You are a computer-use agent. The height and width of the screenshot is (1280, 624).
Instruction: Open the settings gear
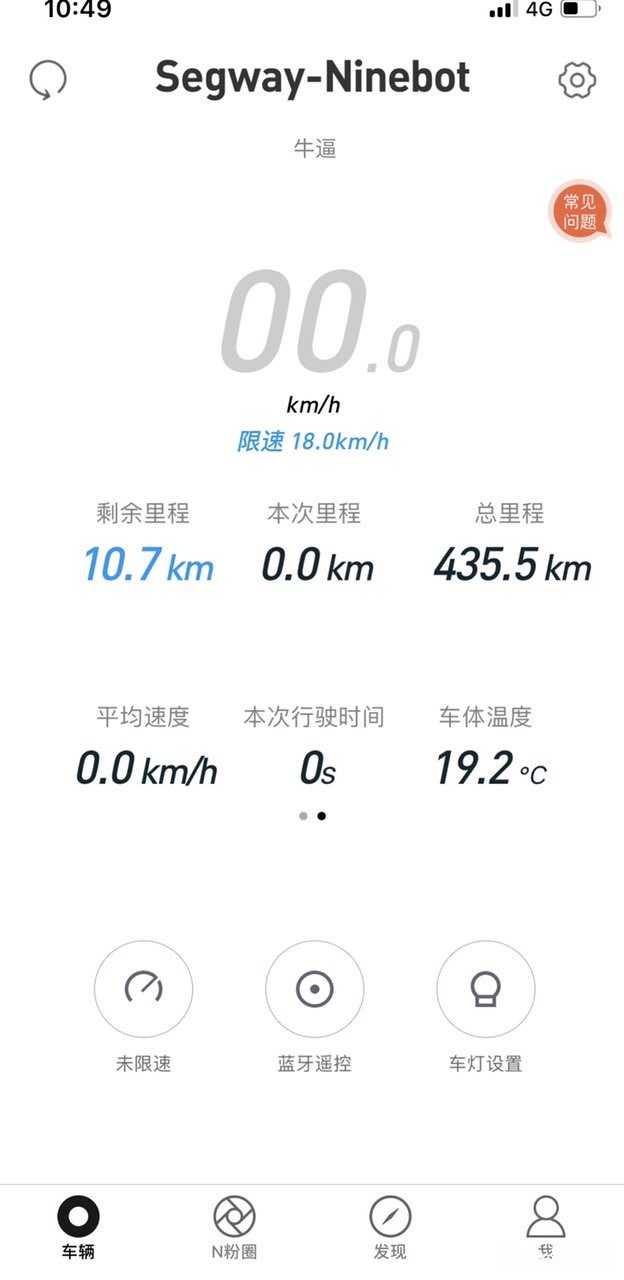[x=577, y=80]
